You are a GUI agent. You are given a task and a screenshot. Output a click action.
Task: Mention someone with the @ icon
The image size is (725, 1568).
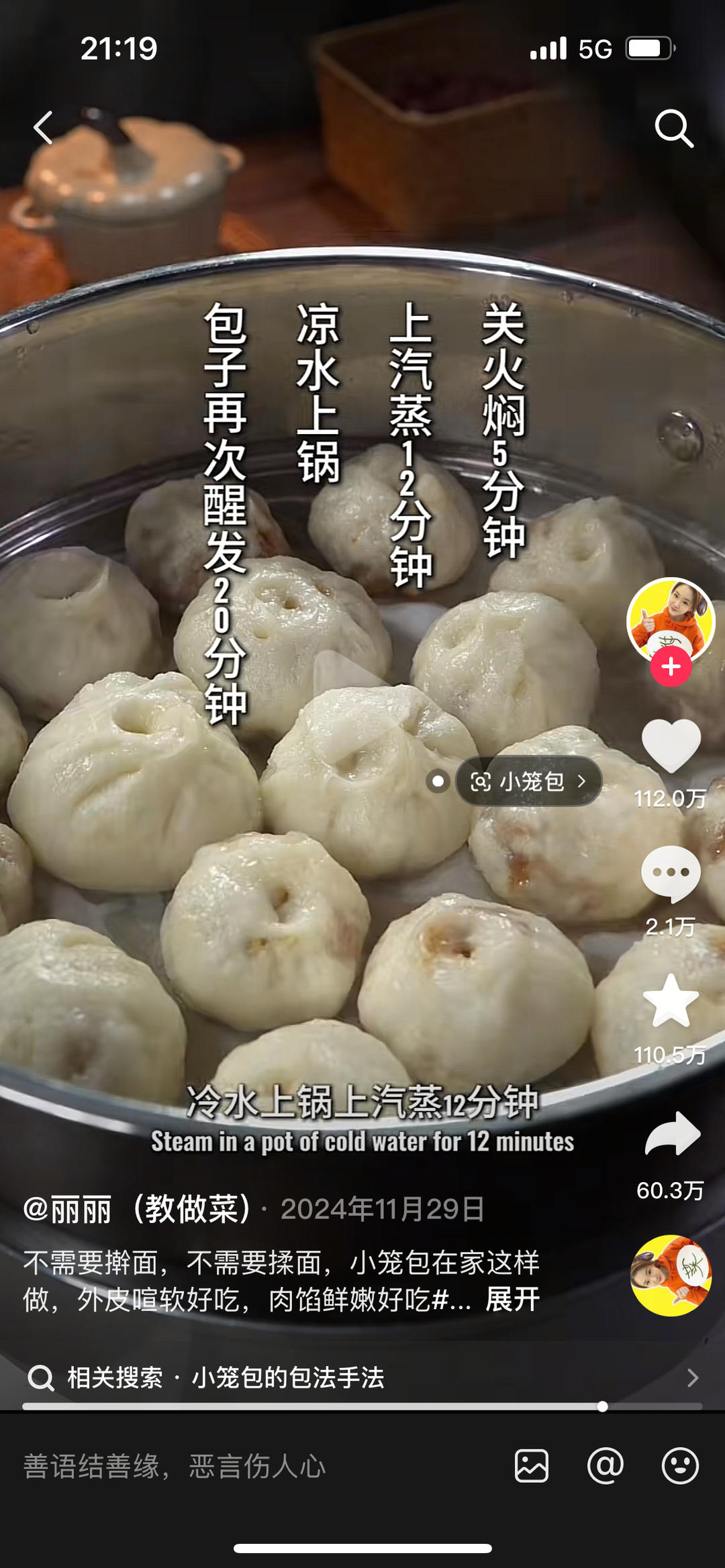pyautogui.click(x=606, y=1466)
